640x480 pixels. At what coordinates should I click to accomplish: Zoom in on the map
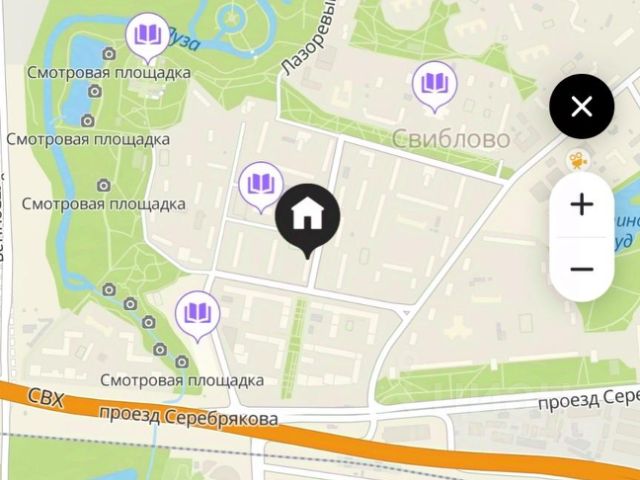pyautogui.click(x=581, y=205)
